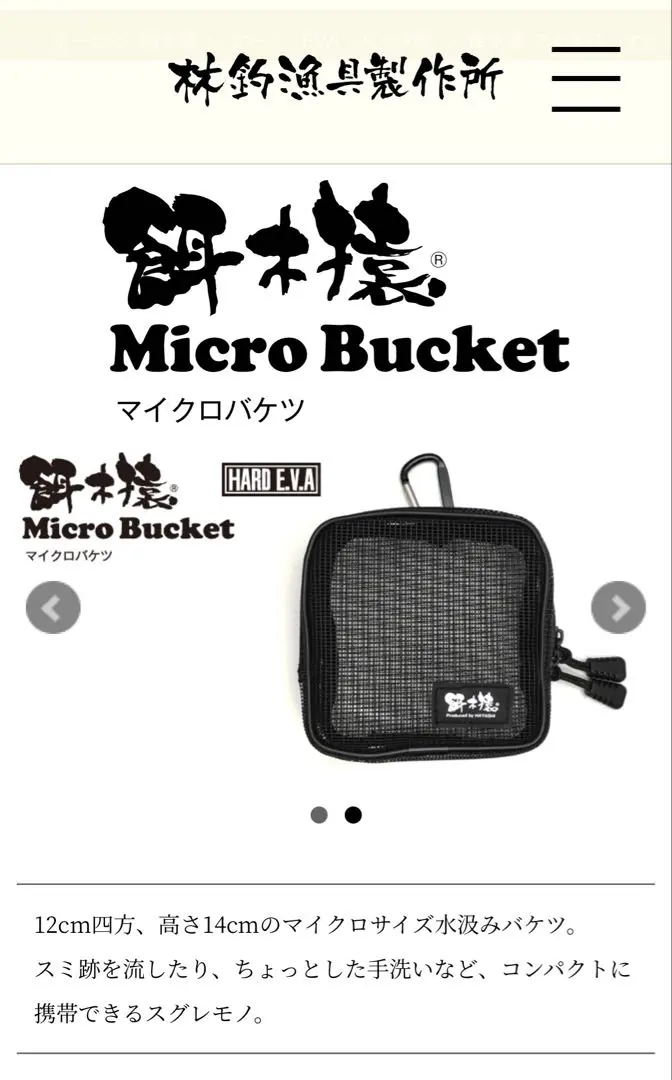Show the previous product image

53,607
